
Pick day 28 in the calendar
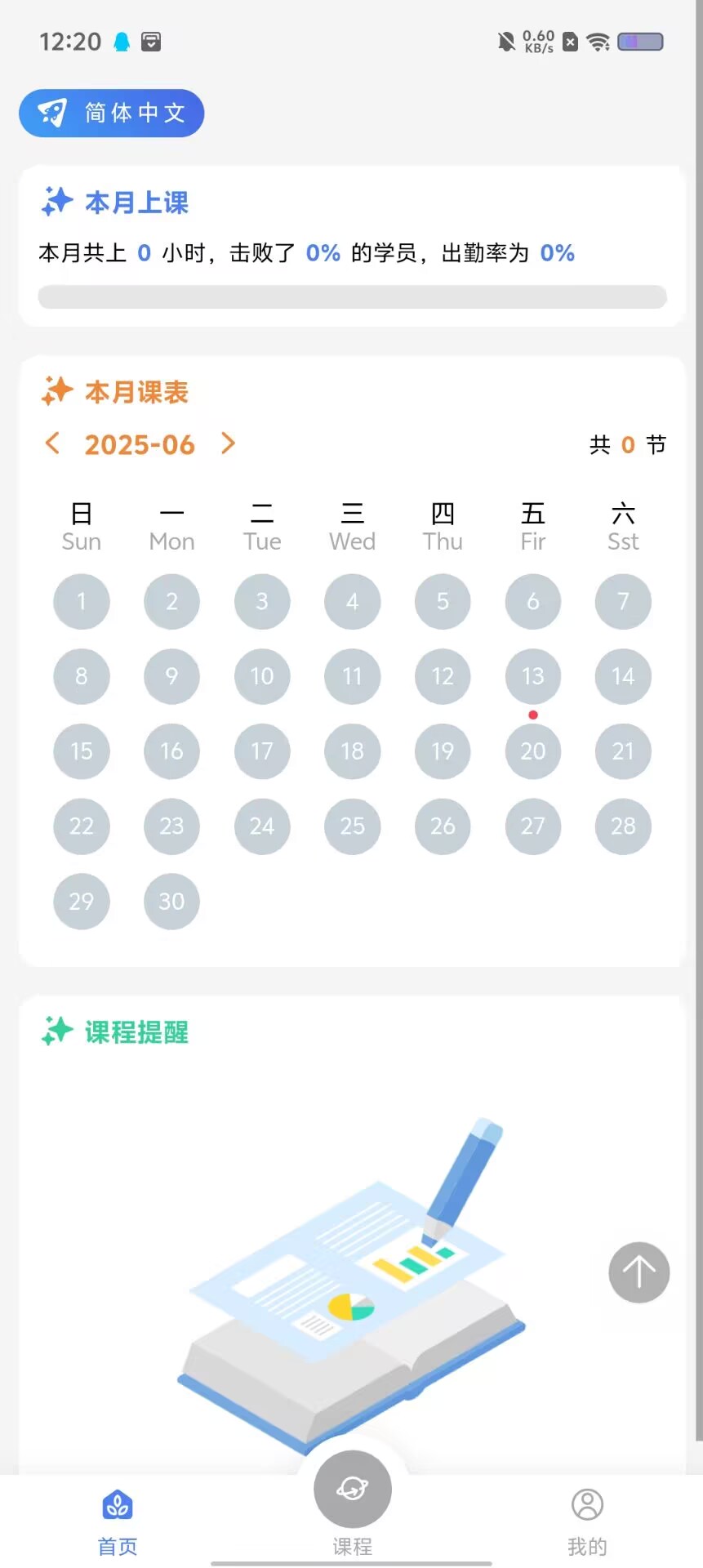(x=623, y=826)
